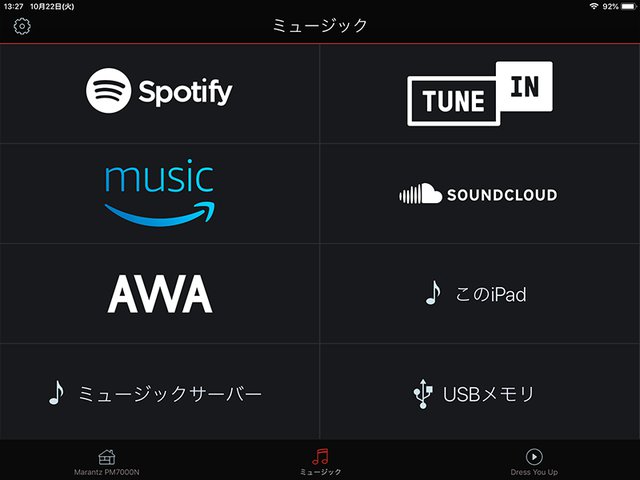This screenshot has height=480, width=640.
Task: Switch to the Marantz PM7000N tab
Action: 107,461
